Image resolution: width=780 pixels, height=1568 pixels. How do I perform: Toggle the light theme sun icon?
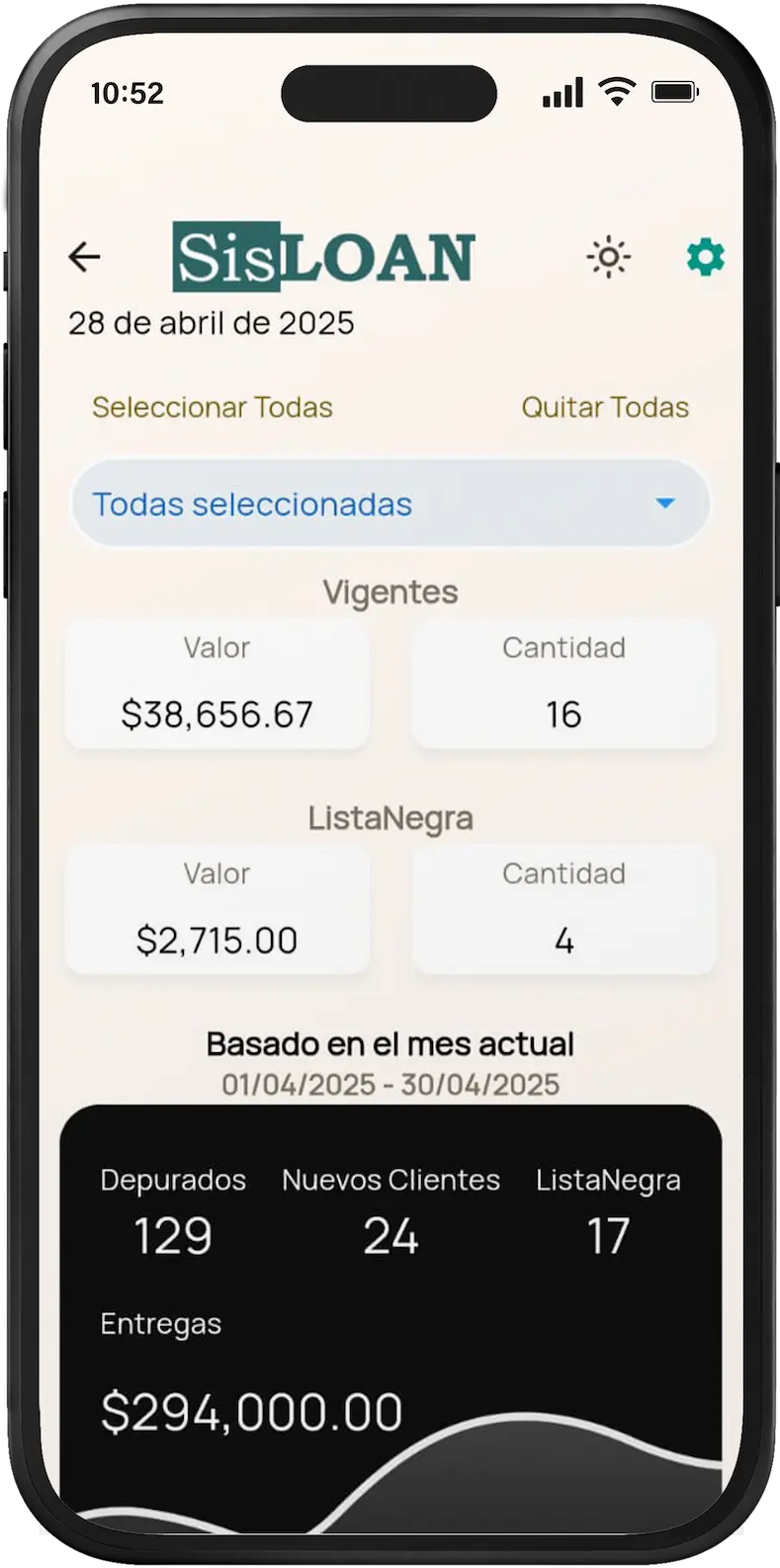tap(608, 257)
